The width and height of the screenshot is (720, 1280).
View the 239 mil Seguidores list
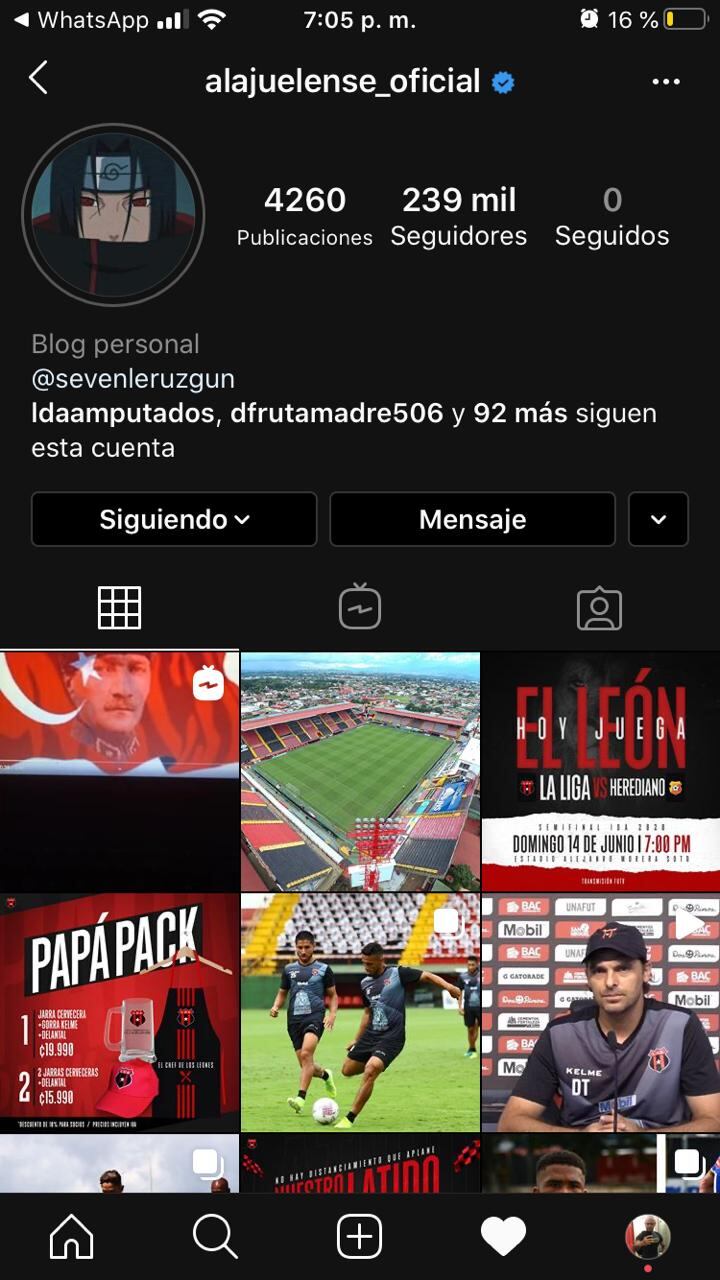tap(458, 216)
